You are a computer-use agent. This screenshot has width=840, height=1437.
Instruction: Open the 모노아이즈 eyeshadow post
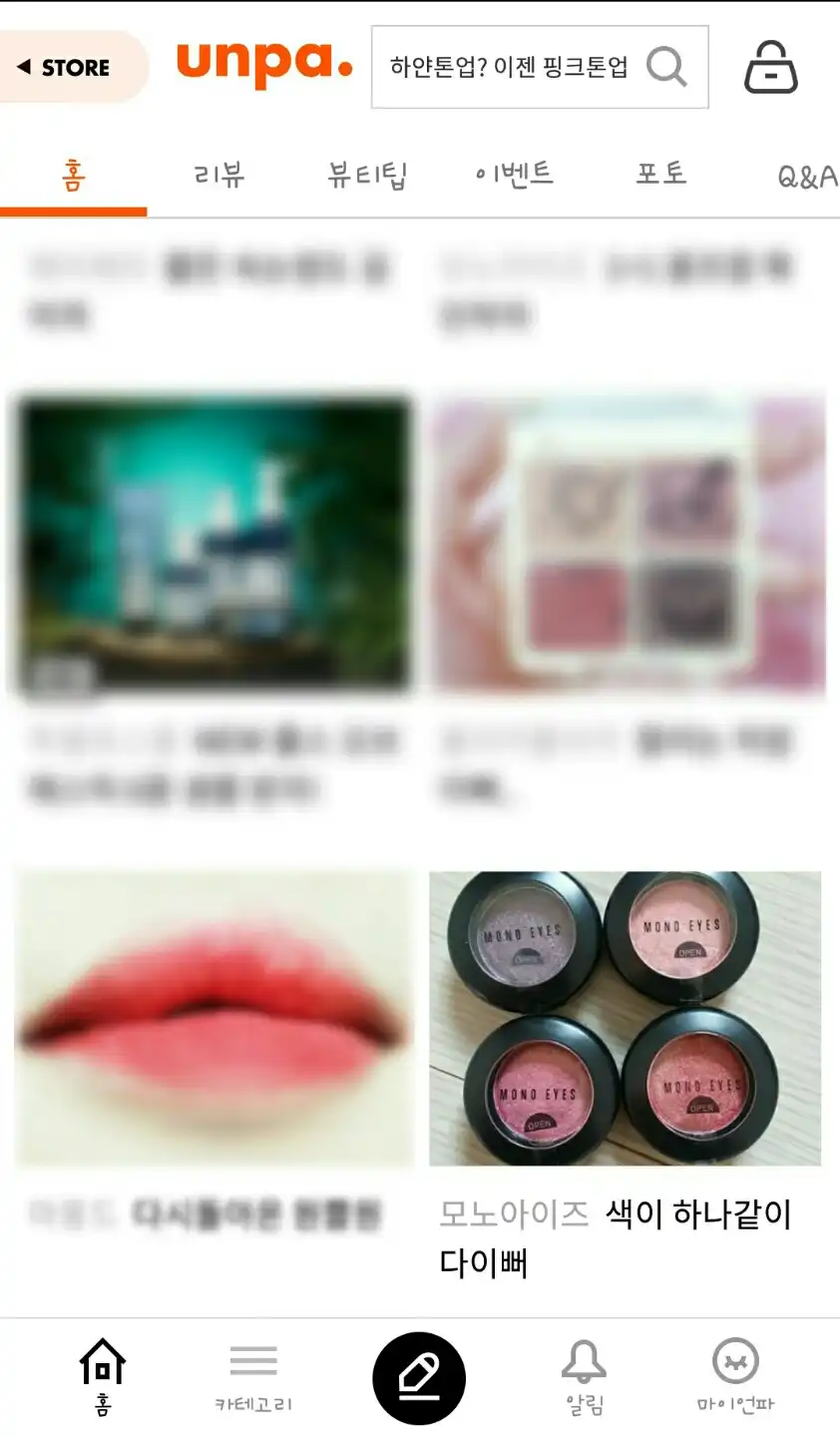[625, 1019]
